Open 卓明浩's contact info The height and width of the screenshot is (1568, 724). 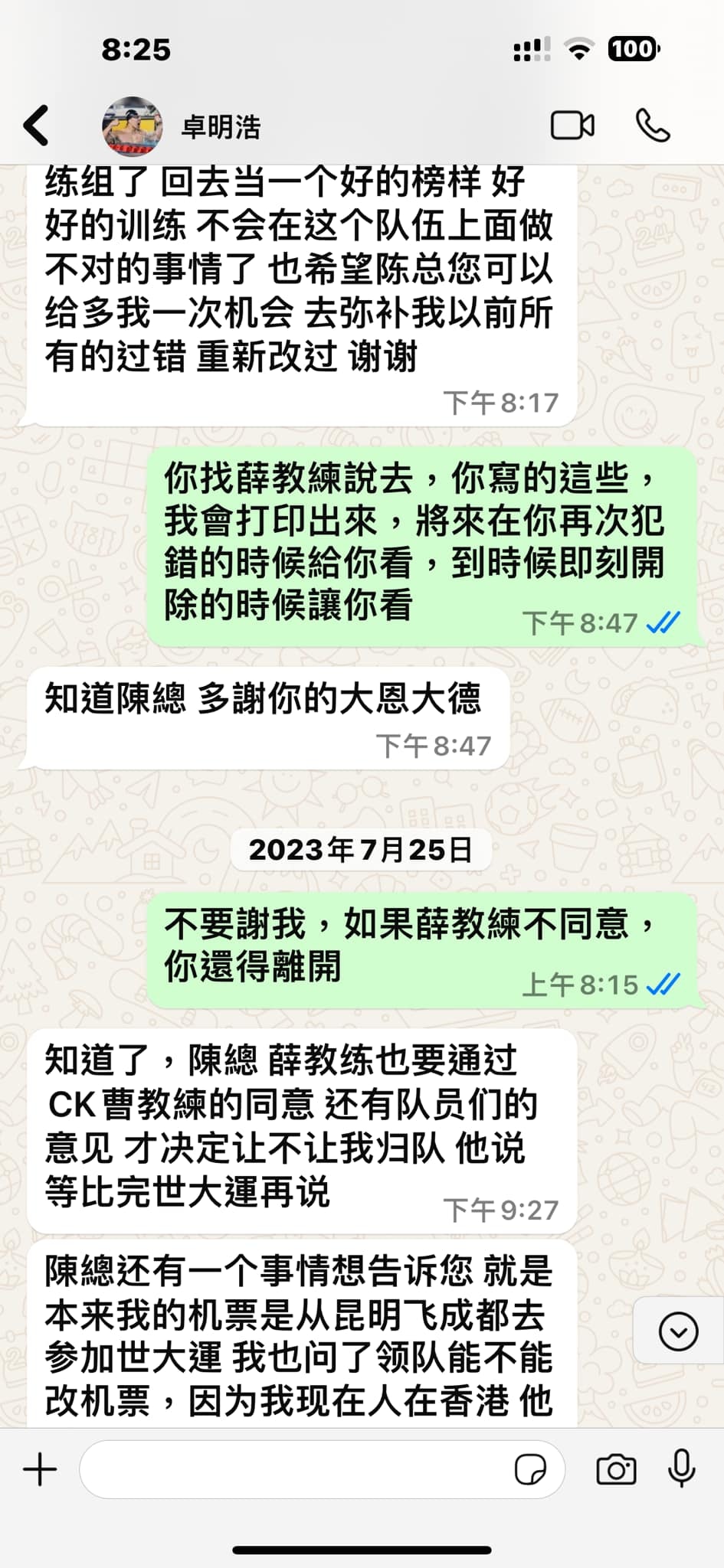pos(221,126)
